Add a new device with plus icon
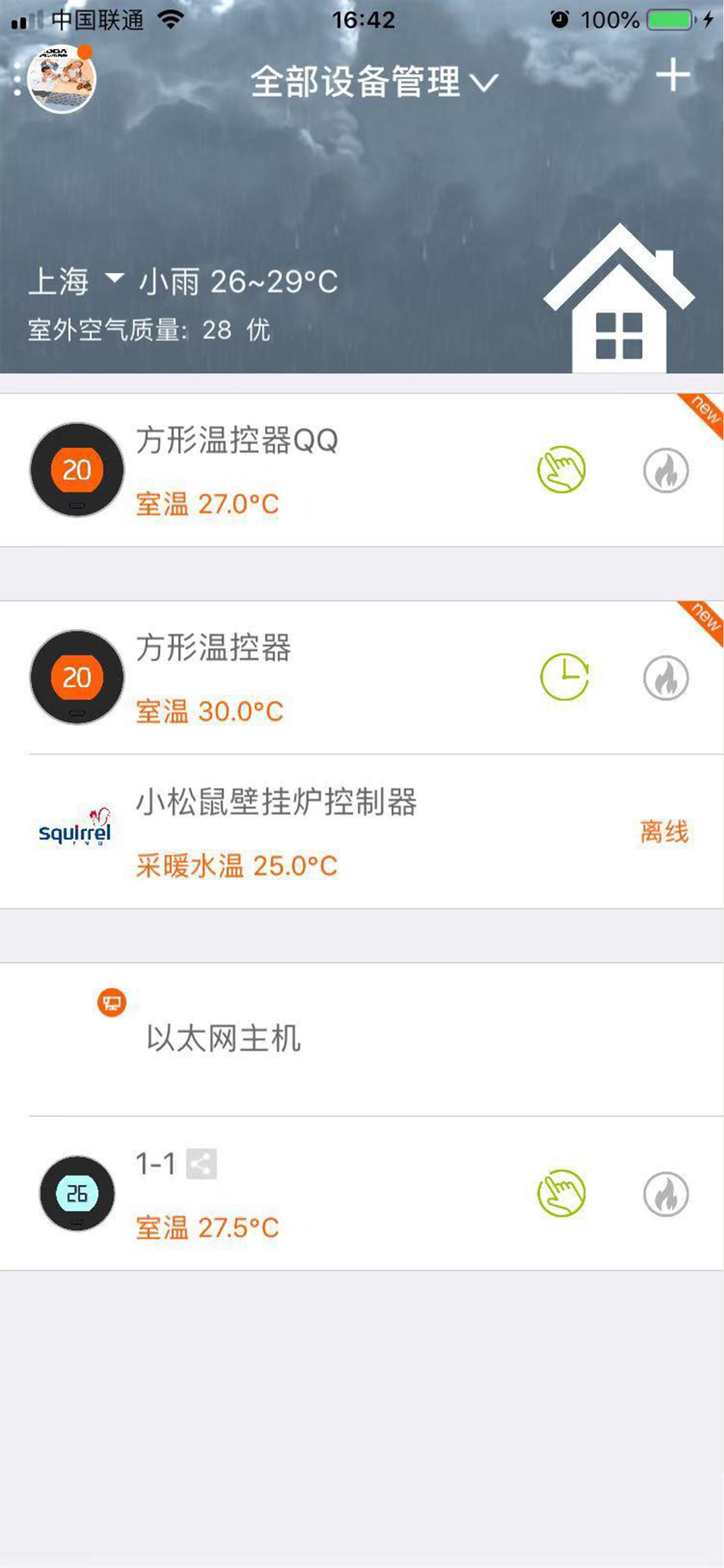Viewport: 724px width, 1568px height. pyautogui.click(x=673, y=75)
